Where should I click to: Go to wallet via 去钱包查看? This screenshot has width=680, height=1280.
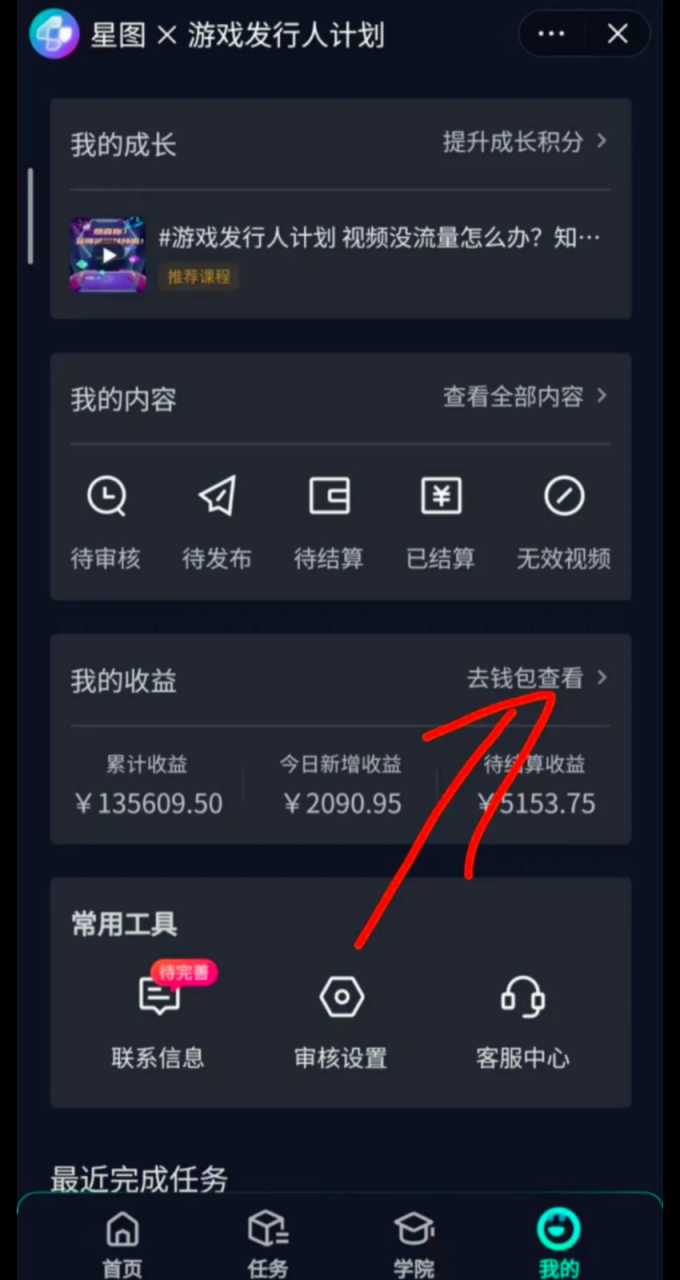pos(536,679)
